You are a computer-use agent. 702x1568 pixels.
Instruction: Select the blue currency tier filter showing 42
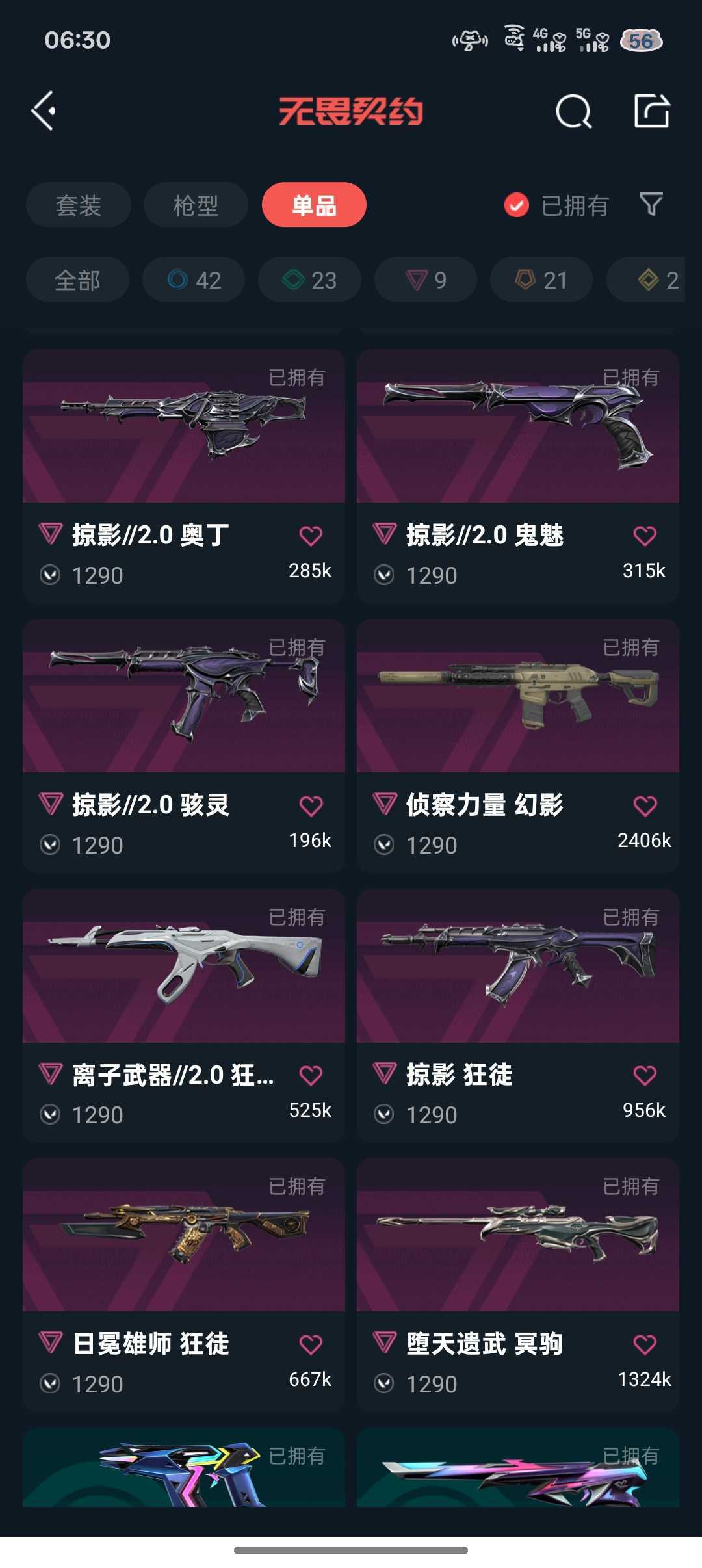point(192,280)
